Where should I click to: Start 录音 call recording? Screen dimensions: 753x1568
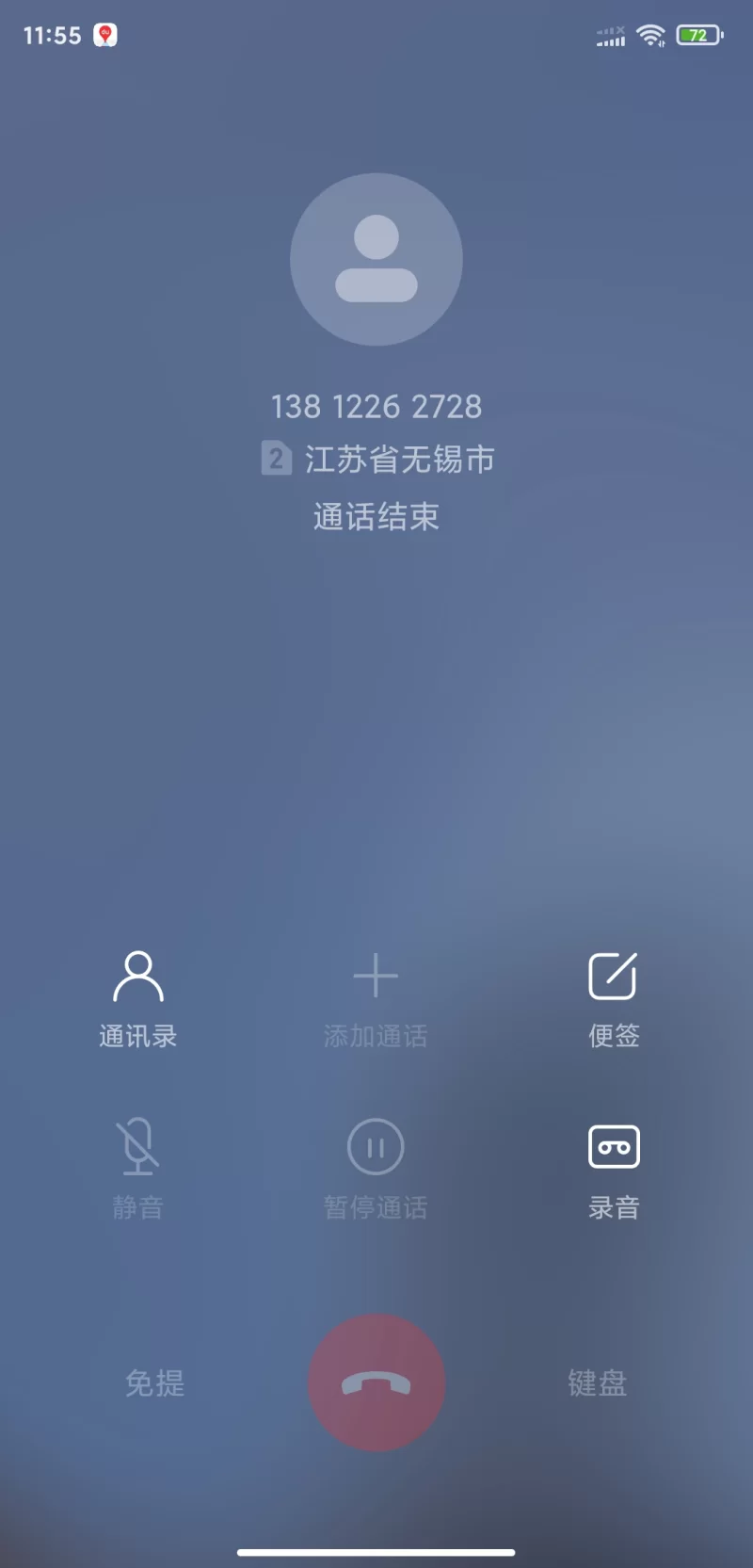(x=614, y=1169)
